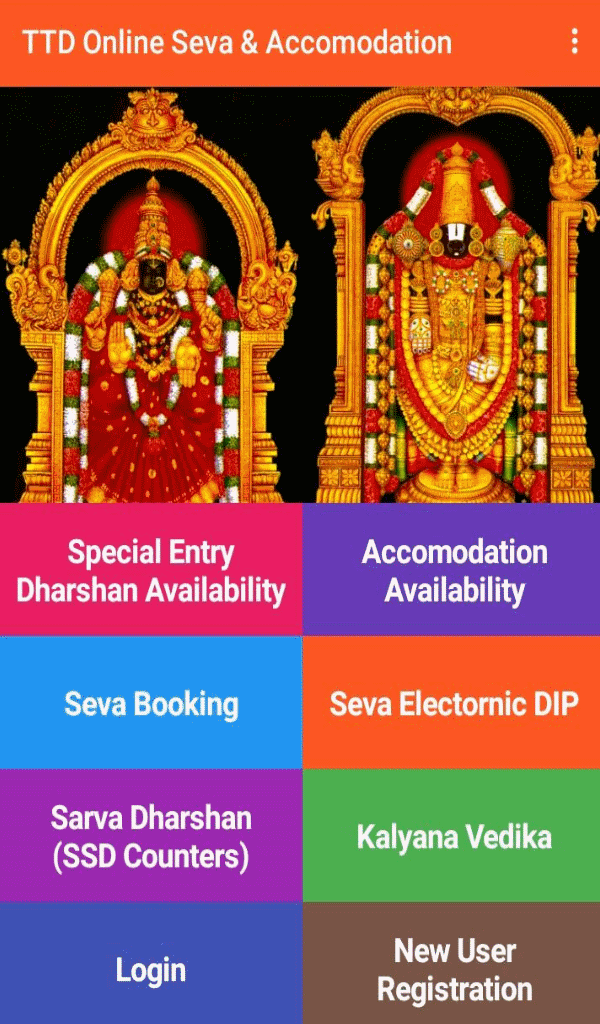Screen dimensions: 600x1024
Task: Tap the Login tile
Action: coord(151,968)
